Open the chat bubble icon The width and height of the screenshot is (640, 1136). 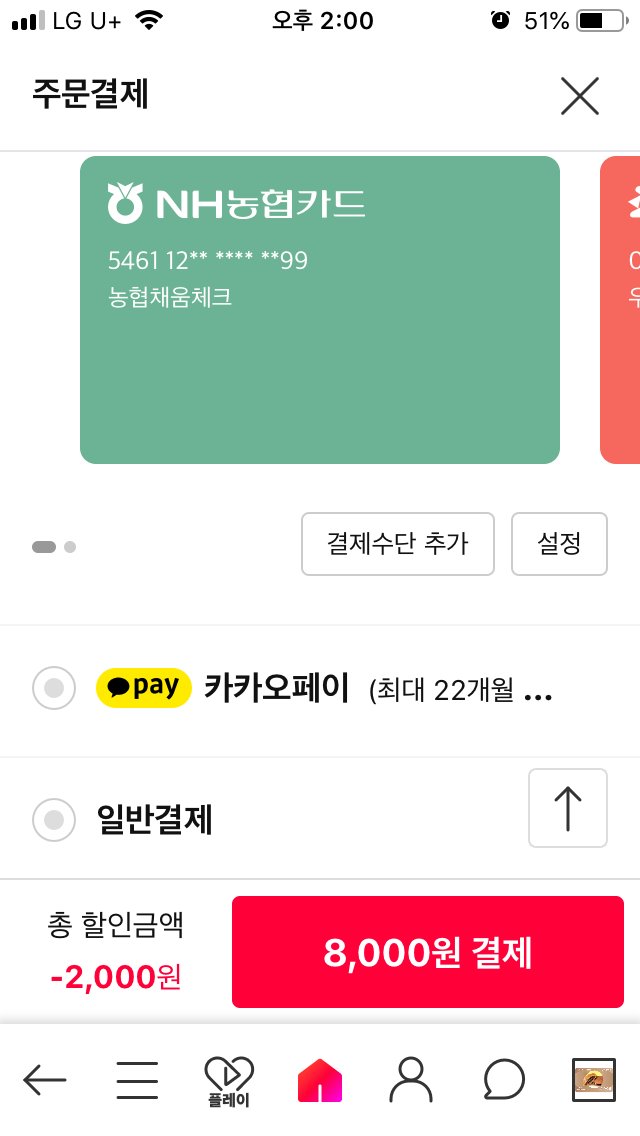(x=503, y=1080)
